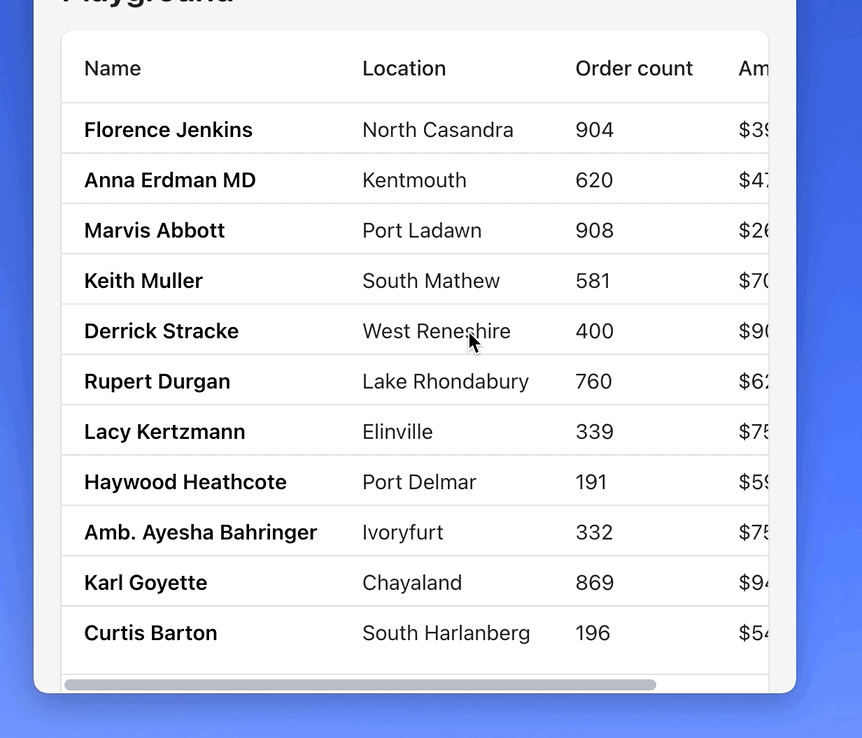Viewport: 862px width, 738px height.
Task: Open the Curtis Barton row
Action: (x=150, y=633)
